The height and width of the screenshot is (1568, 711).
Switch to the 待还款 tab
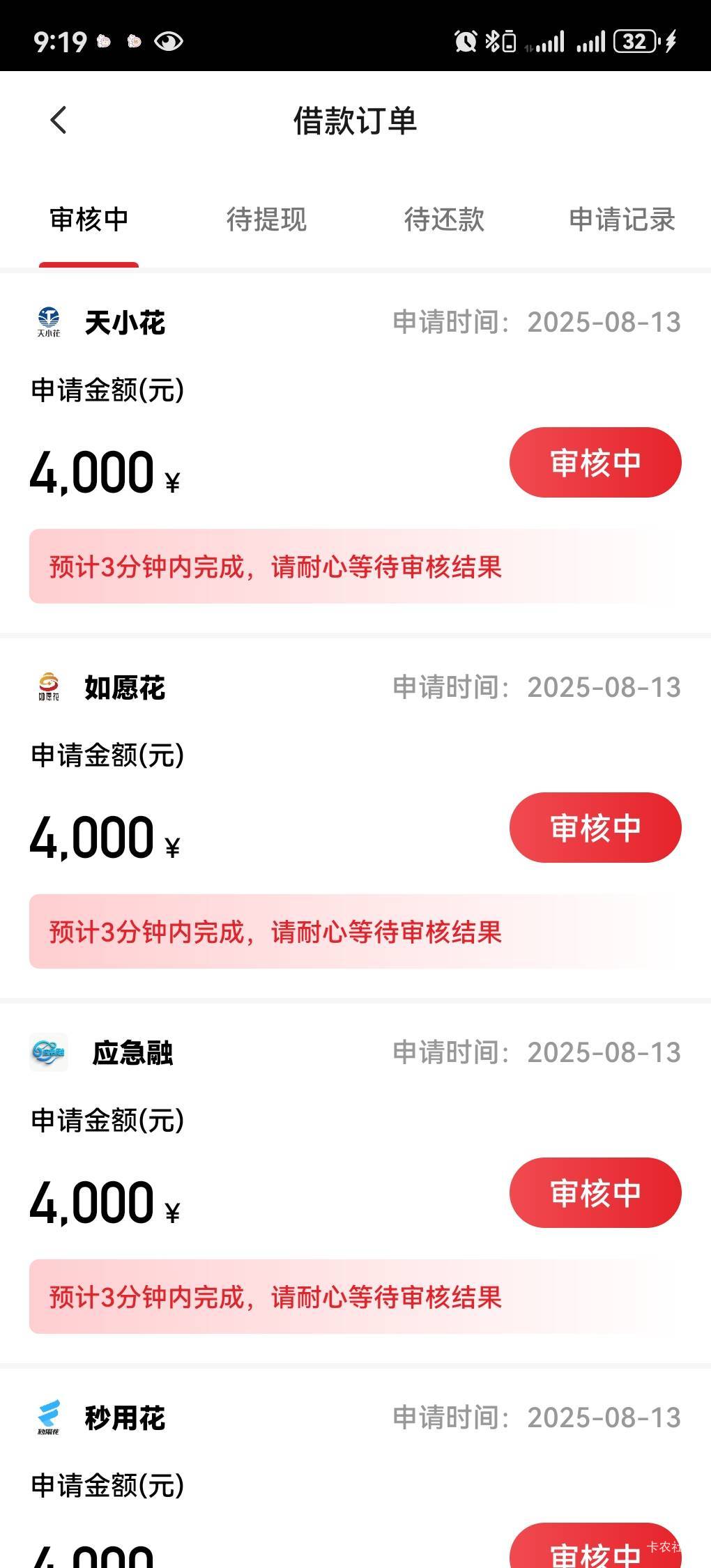pos(444,220)
